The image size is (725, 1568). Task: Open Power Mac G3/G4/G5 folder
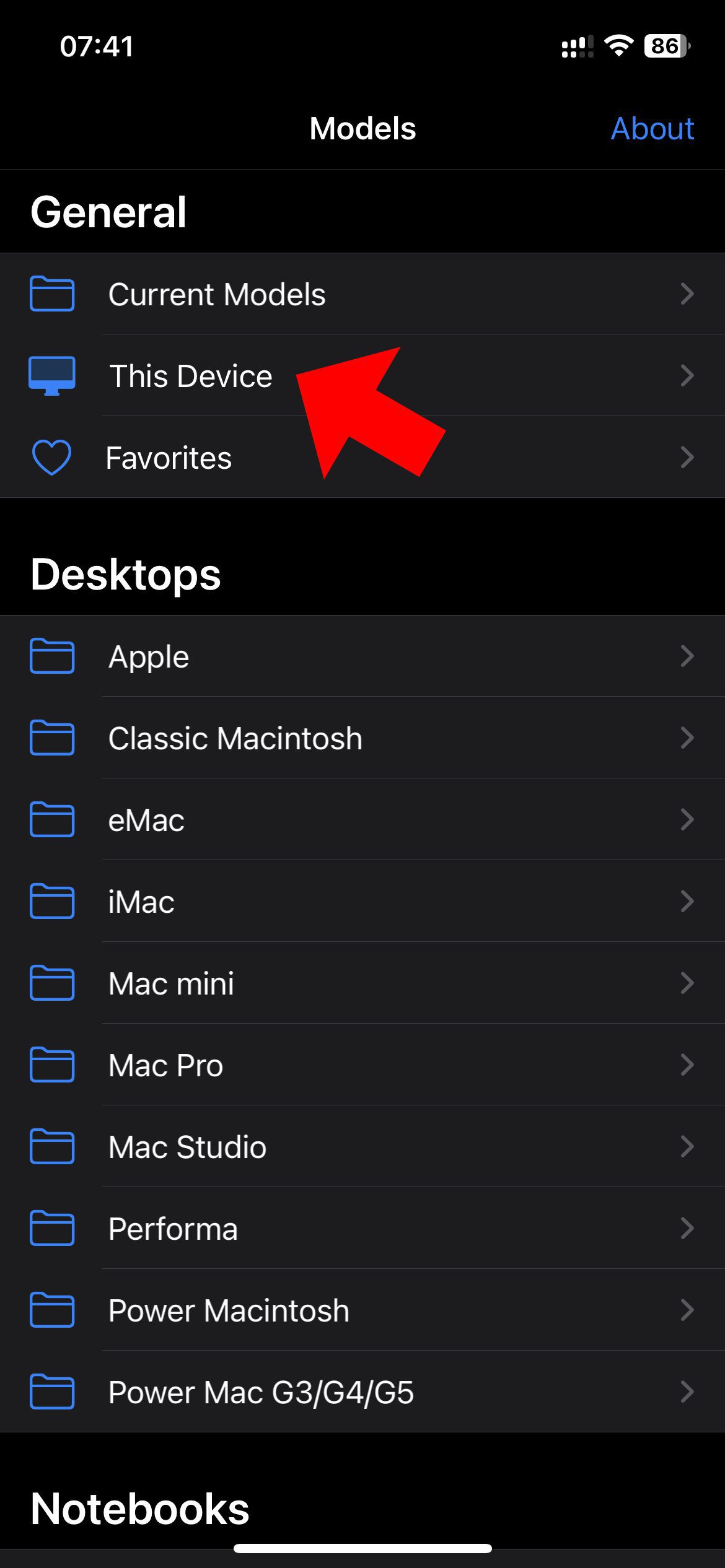coord(362,1392)
